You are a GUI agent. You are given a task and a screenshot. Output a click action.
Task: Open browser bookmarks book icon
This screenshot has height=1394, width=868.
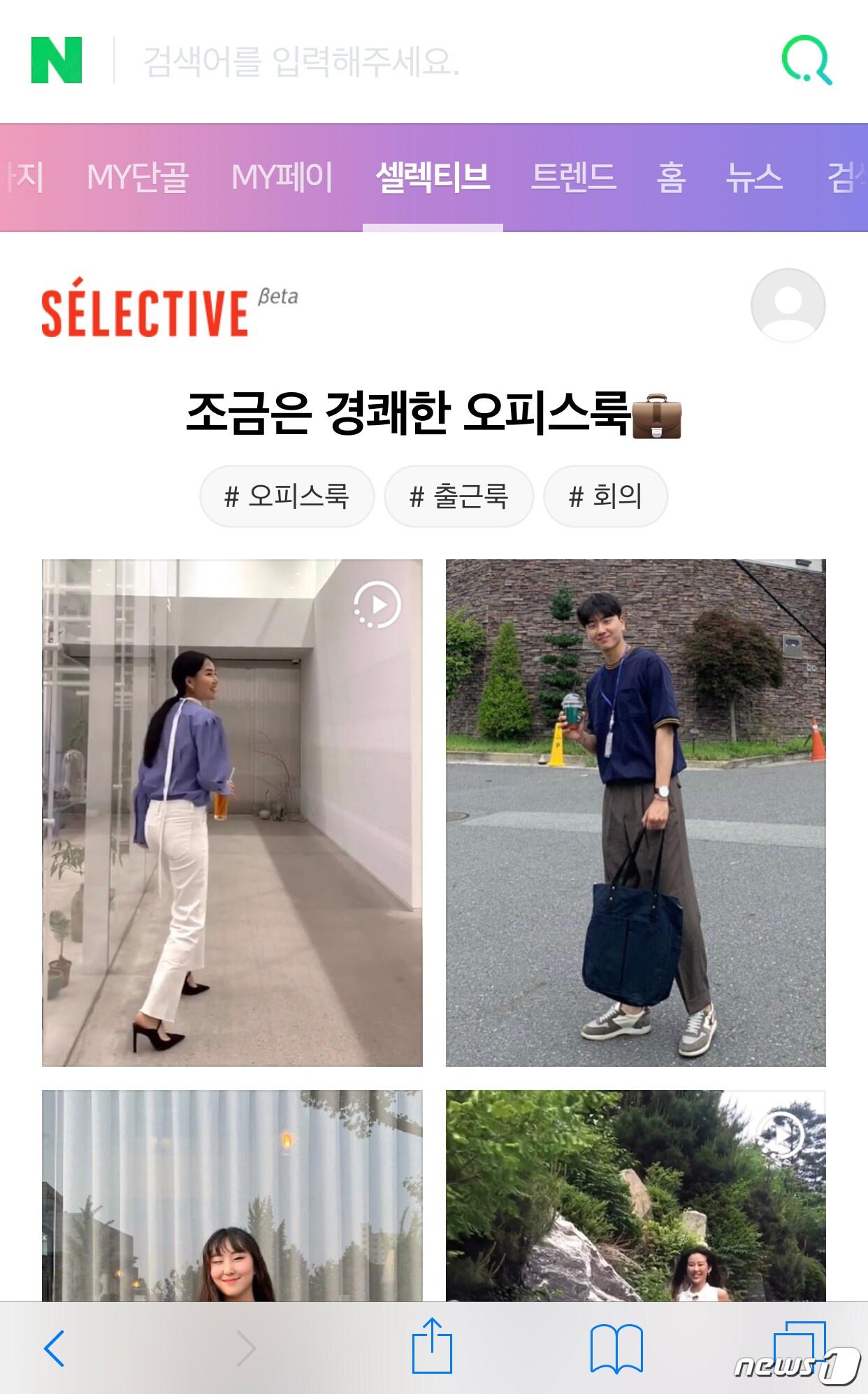coord(616,1348)
